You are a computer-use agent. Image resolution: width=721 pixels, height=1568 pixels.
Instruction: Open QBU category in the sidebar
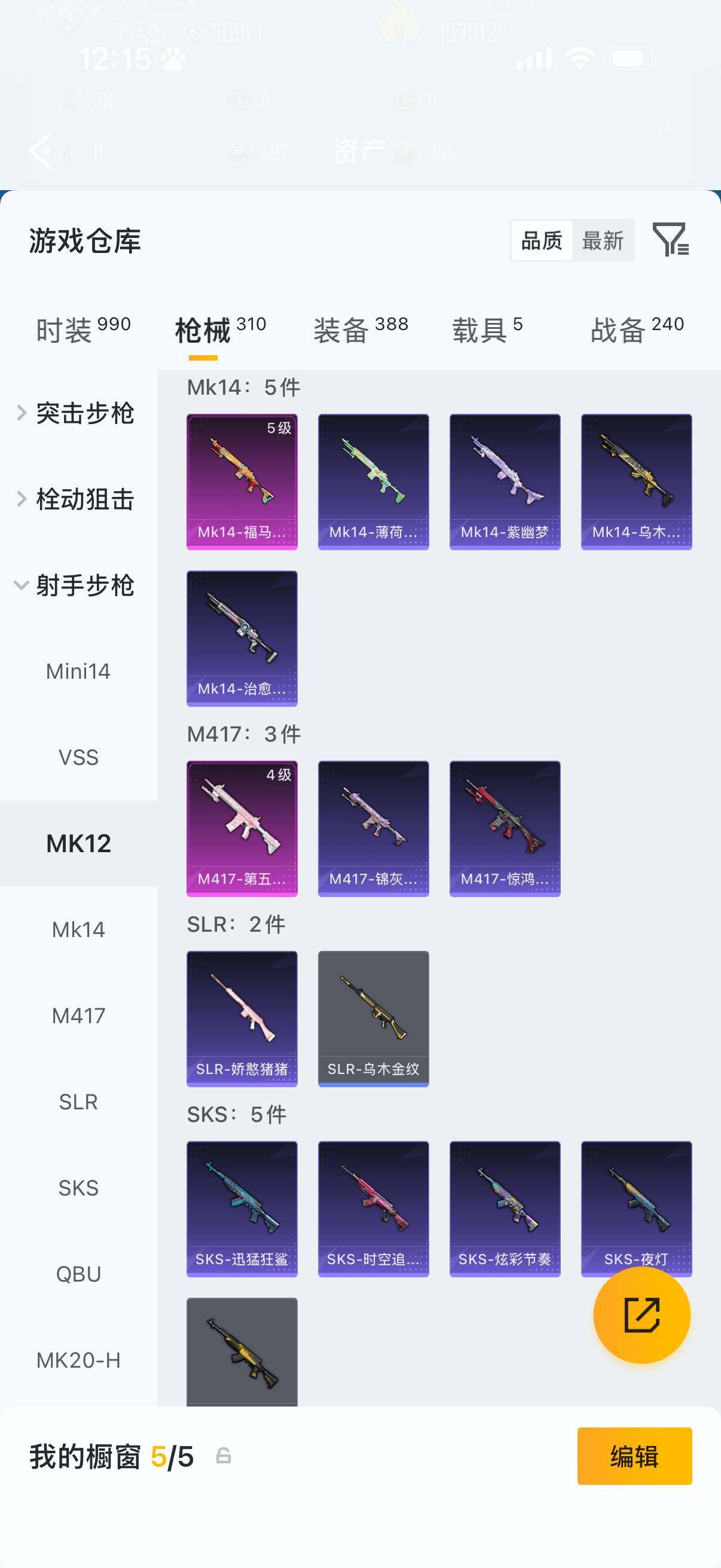78,1273
